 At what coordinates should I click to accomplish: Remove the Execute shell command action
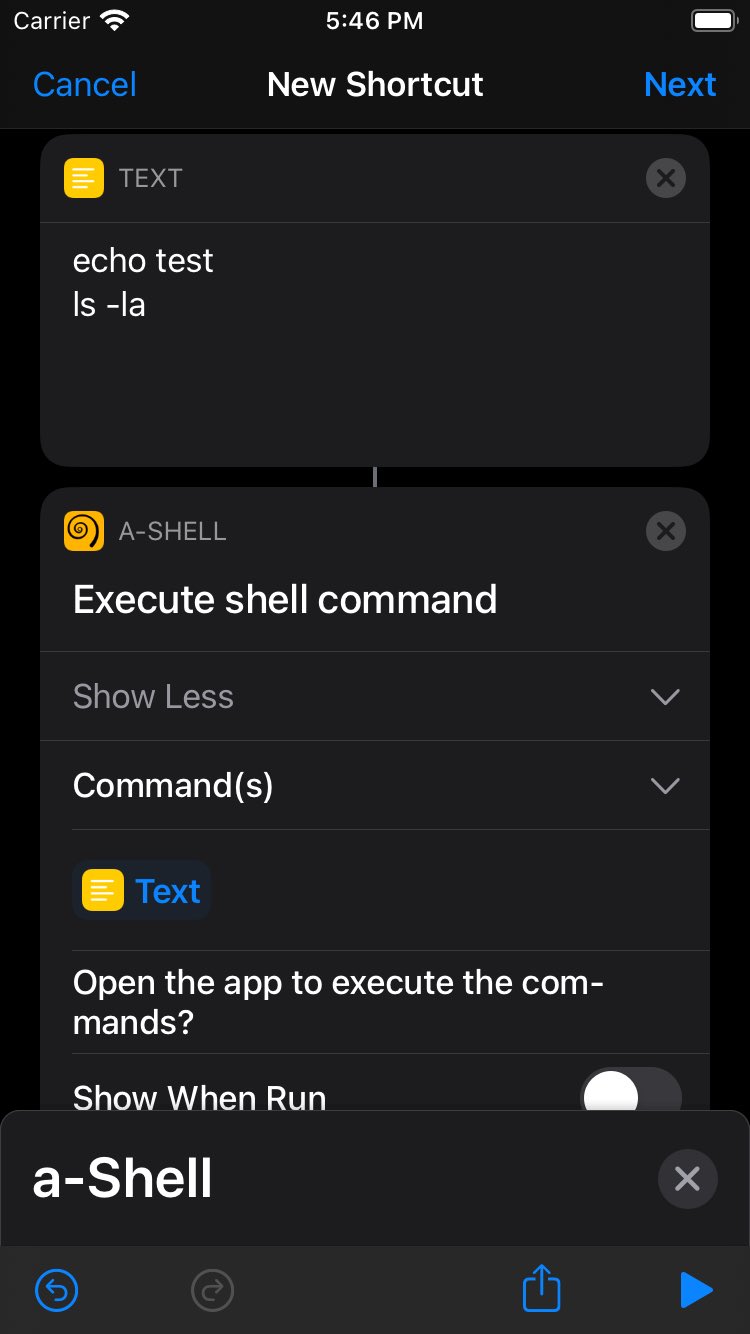pyautogui.click(x=665, y=531)
